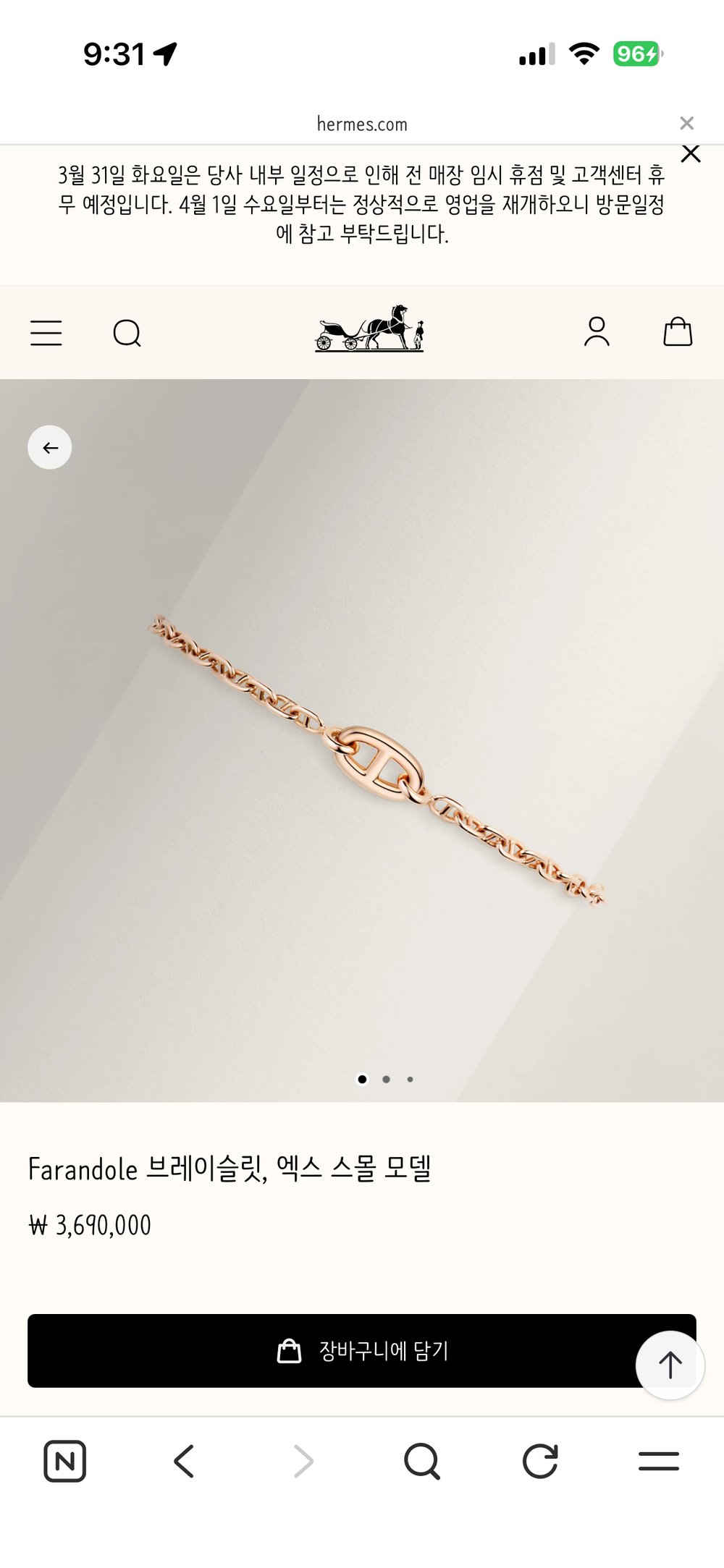Open the hamburger menu
Screen dimensions: 724x1568
click(46, 333)
